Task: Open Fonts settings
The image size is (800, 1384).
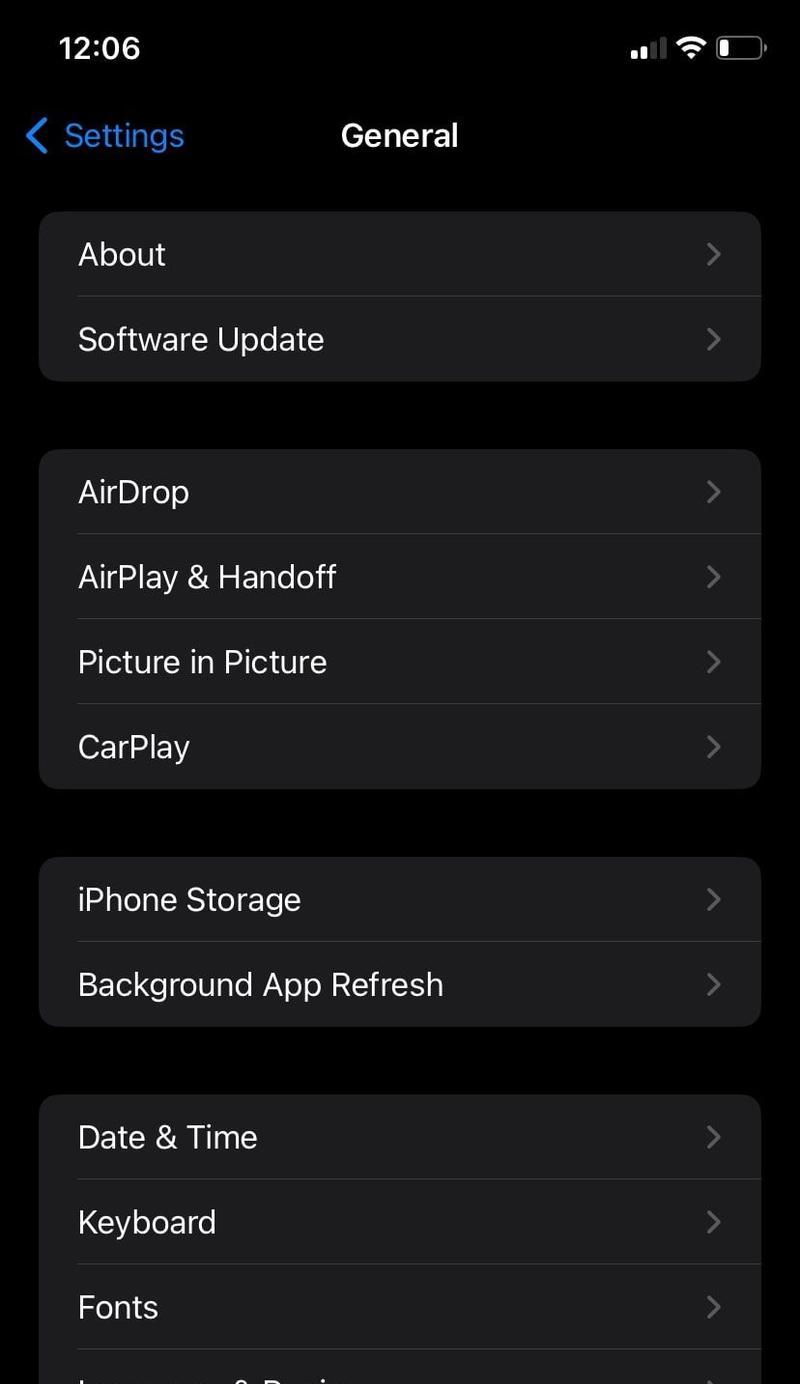Action: [400, 1307]
